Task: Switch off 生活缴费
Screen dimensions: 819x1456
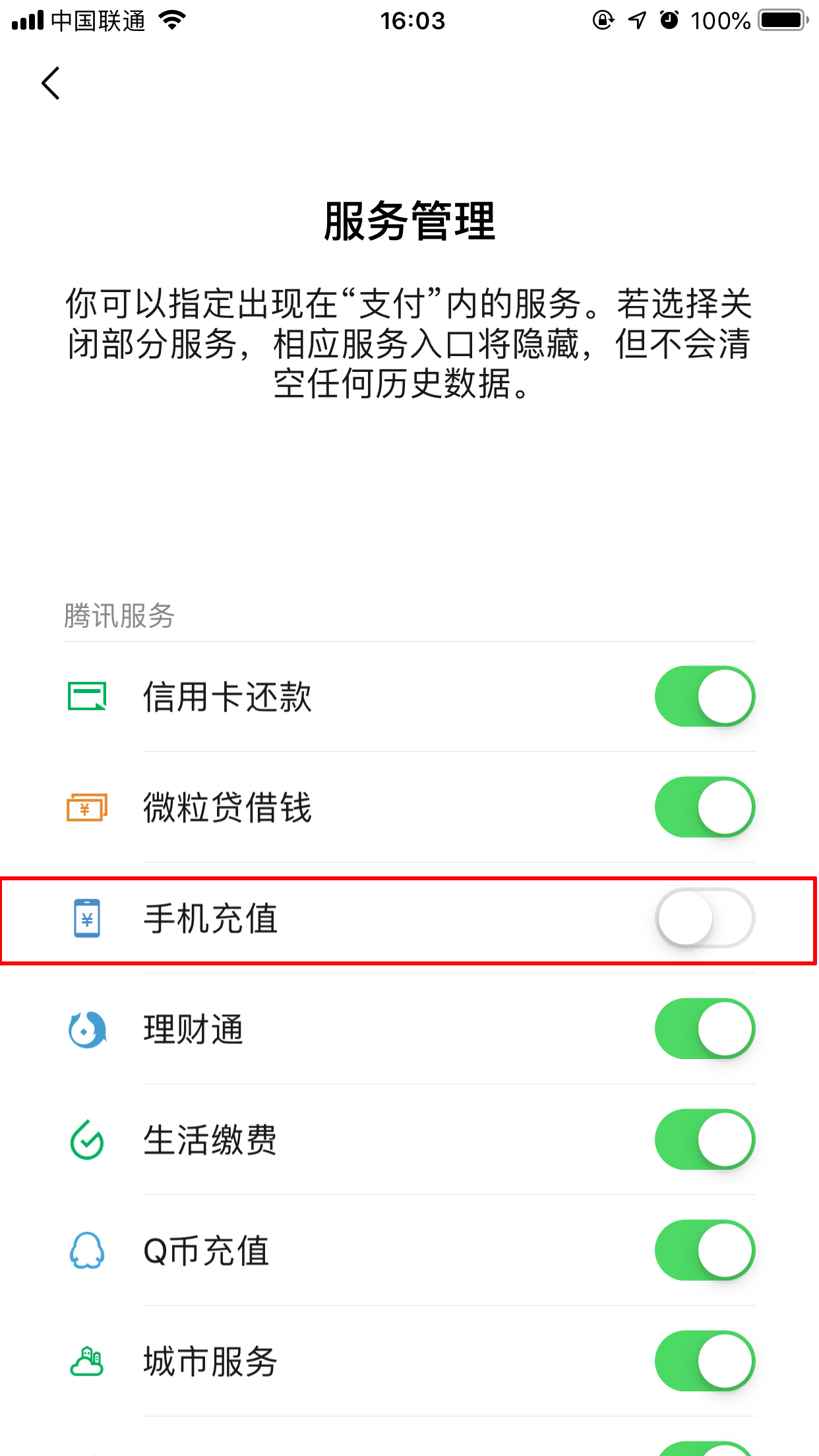Action: pos(704,1139)
